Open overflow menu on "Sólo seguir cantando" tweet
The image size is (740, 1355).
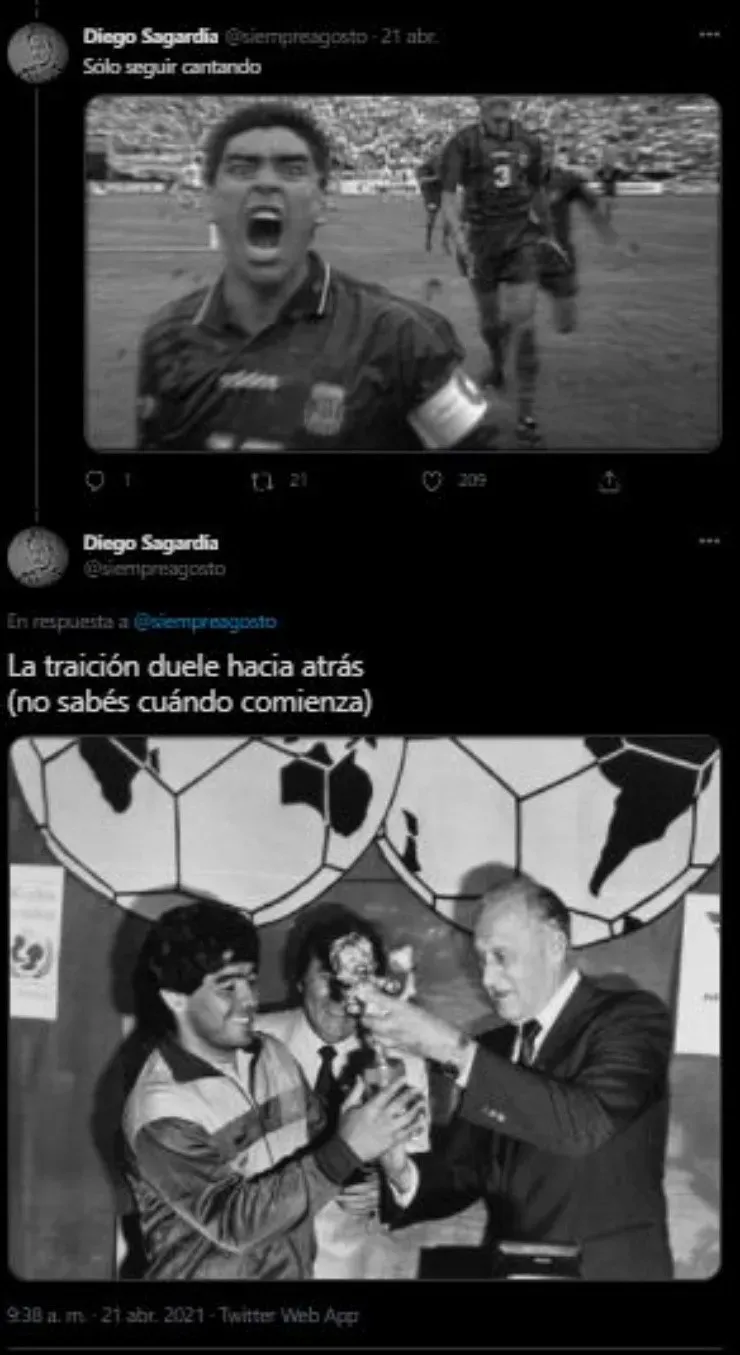709,35
